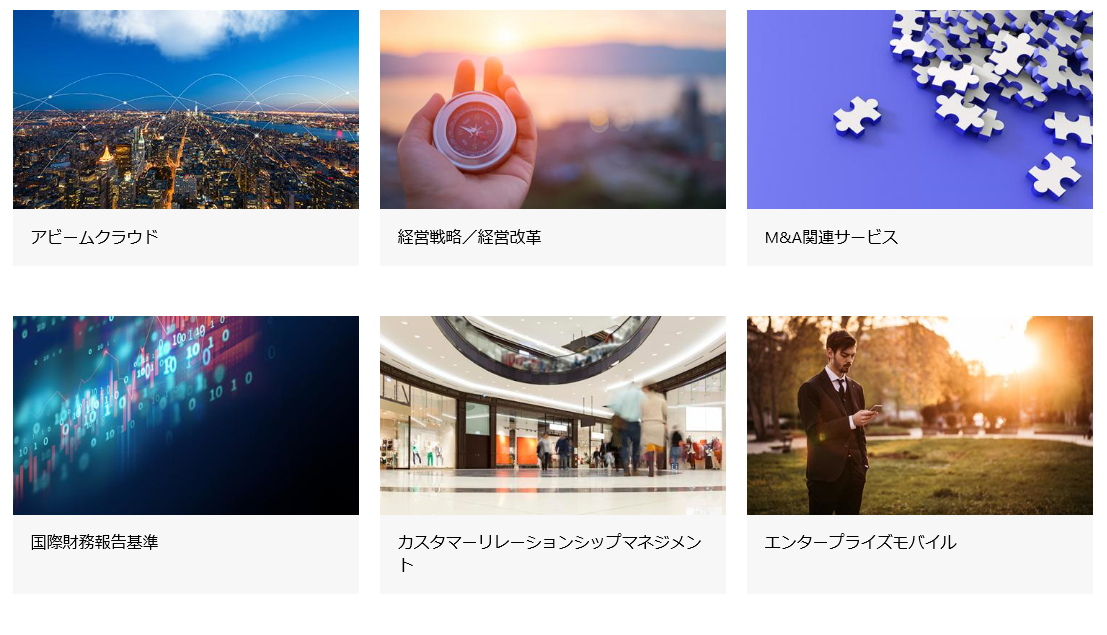Viewport: 1107px width, 635px height.
Task: Select the M&A関連サービス card
Action: [x=919, y=137]
